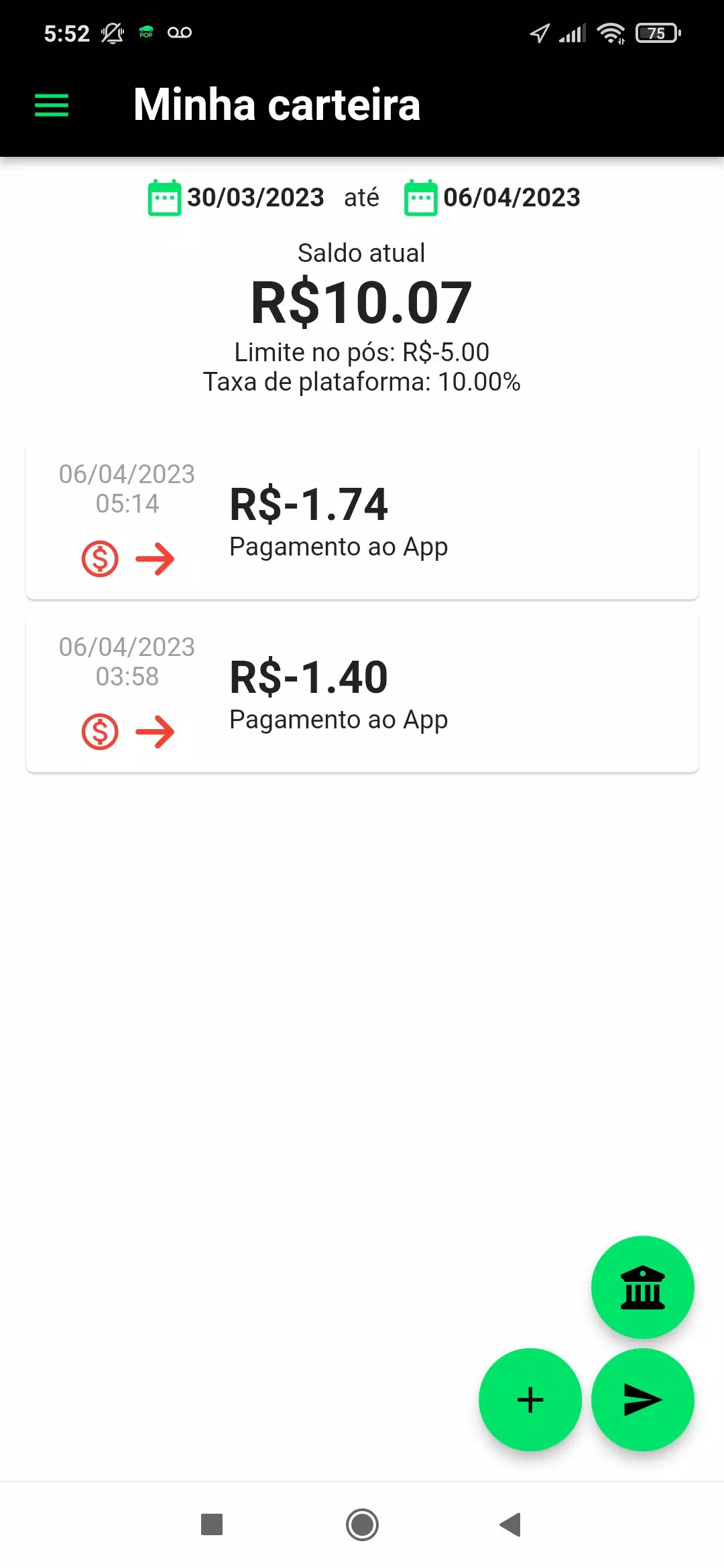Add funds with the plus button
This screenshot has height=1568, width=724.
click(x=530, y=1400)
